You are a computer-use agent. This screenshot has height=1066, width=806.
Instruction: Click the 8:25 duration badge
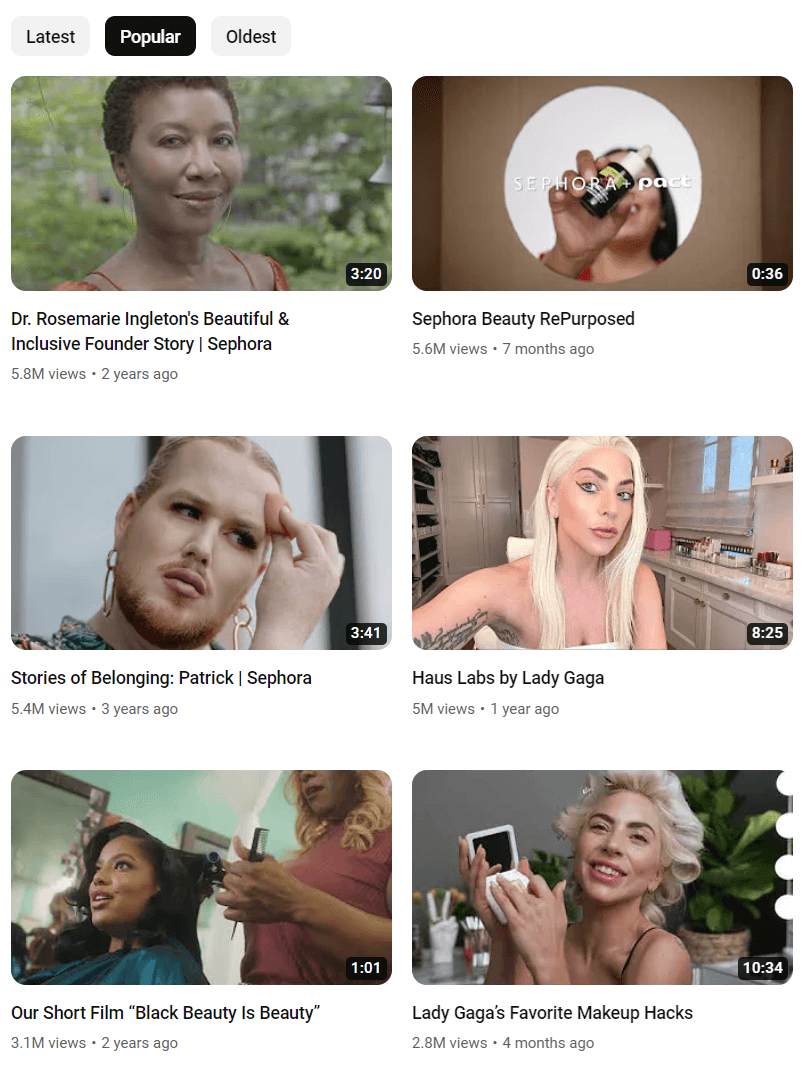pyautogui.click(x=767, y=632)
